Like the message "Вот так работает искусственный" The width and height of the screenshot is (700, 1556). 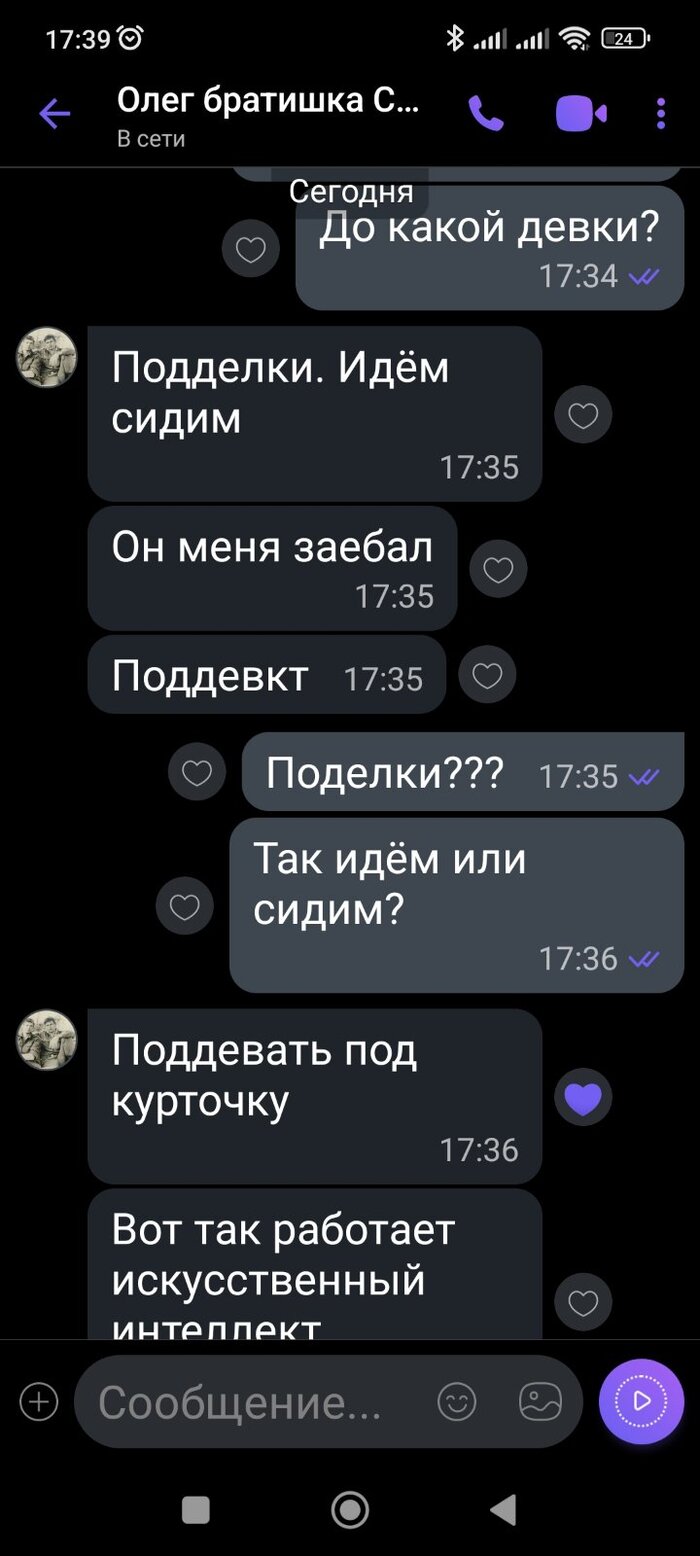pos(583,1301)
